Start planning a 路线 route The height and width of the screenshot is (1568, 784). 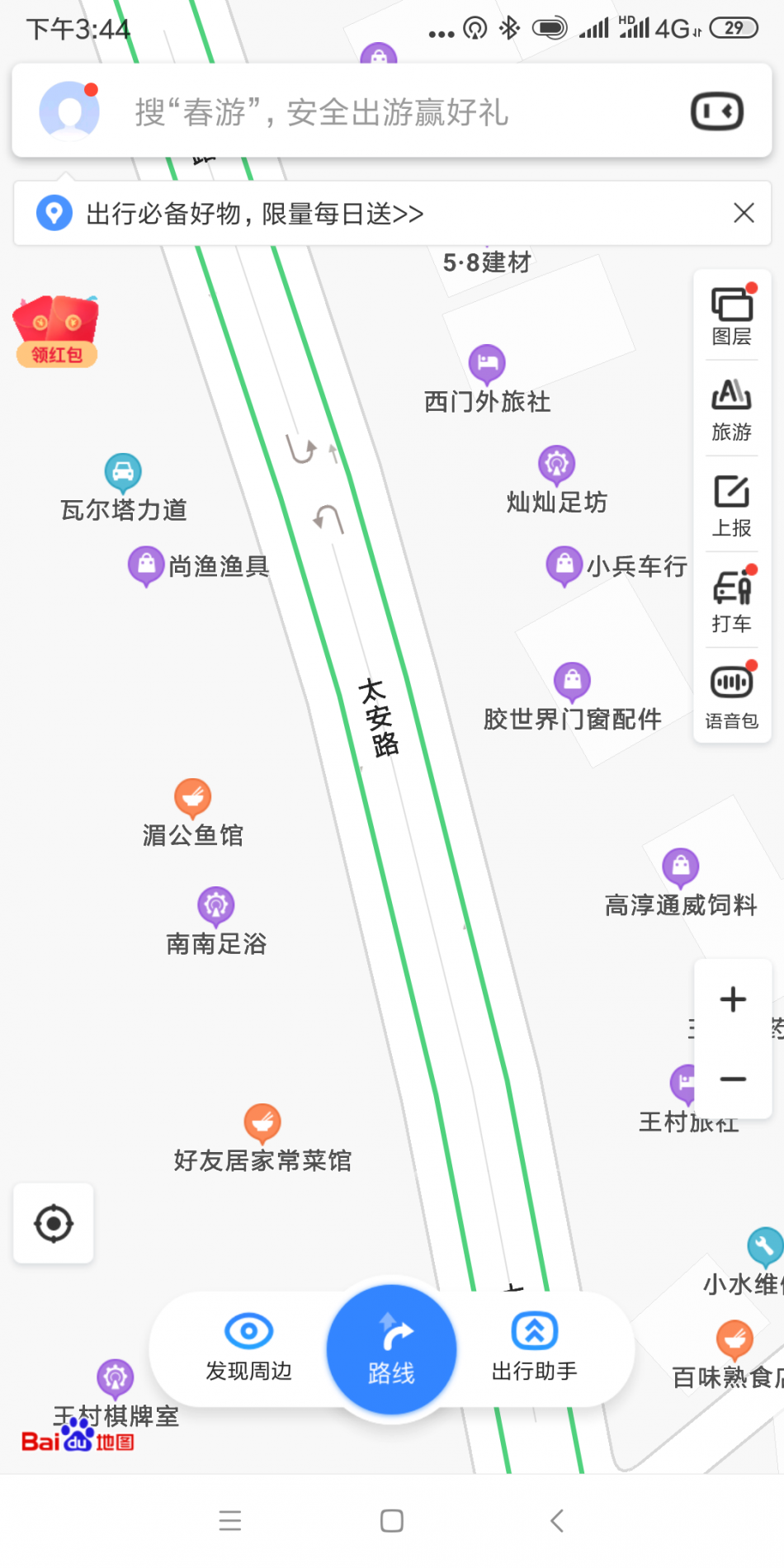tap(392, 1349)
